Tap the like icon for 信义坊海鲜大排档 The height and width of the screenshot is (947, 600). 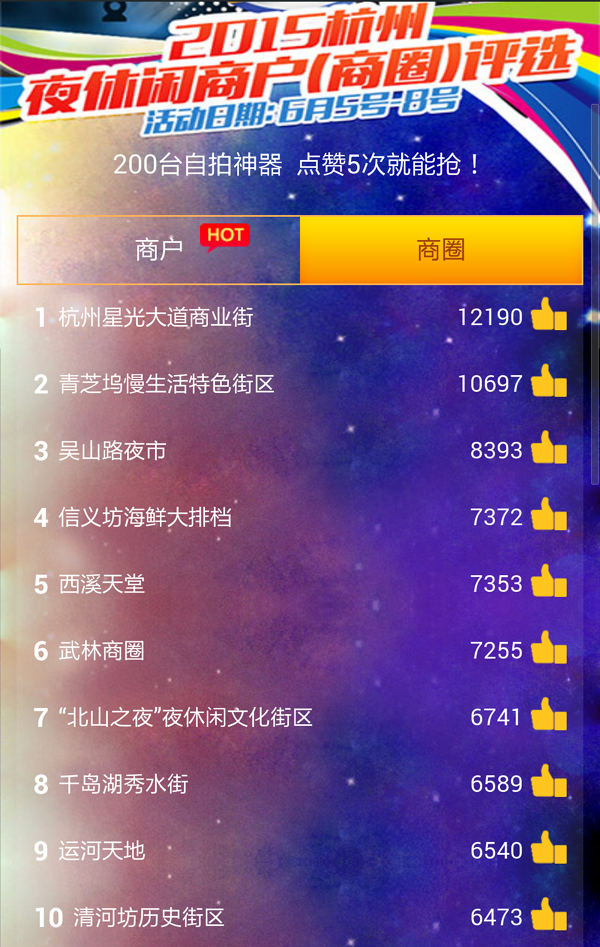pyautogui.click(x=549, y=516)
